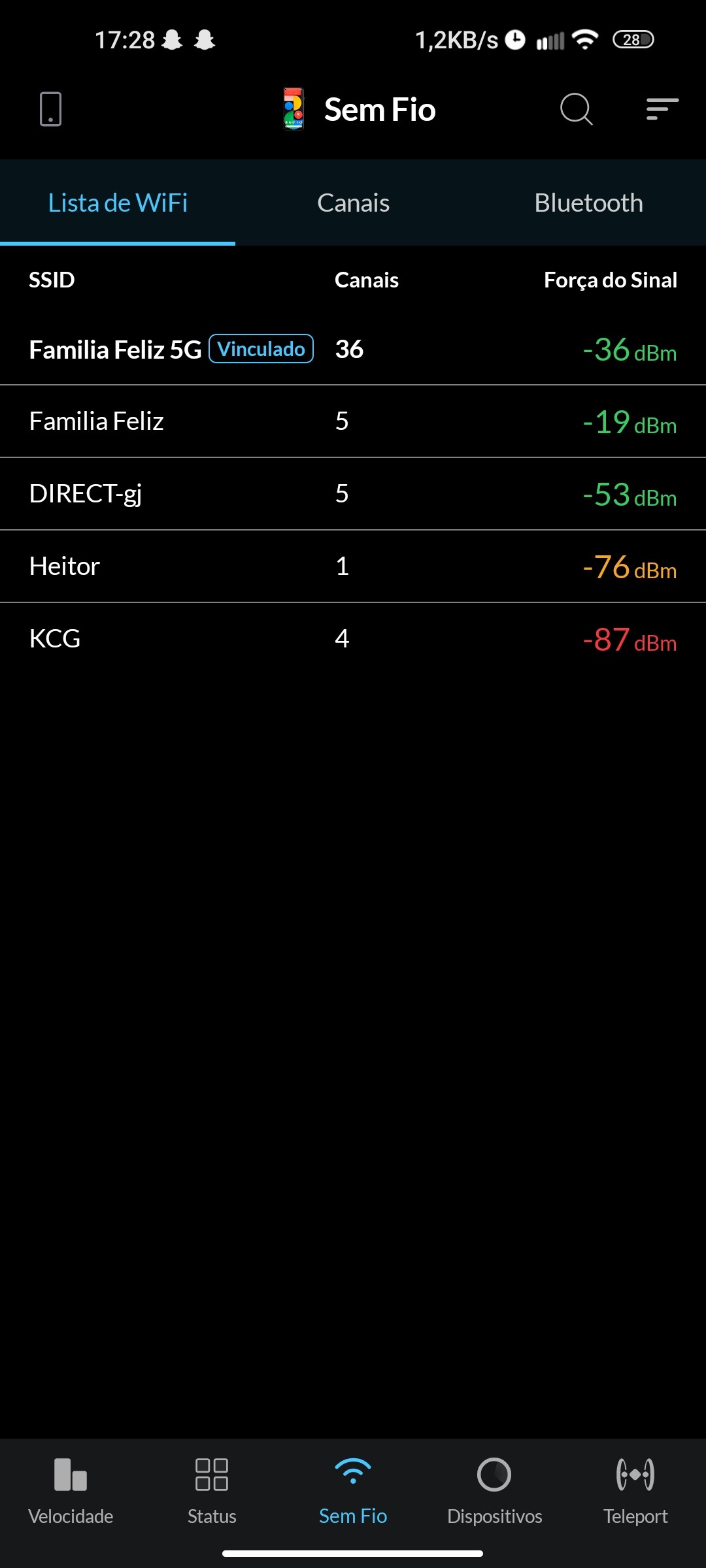Open the device selector phone icon
Viewport: 706px width, 1568px height.
click(x=50, y=108)
